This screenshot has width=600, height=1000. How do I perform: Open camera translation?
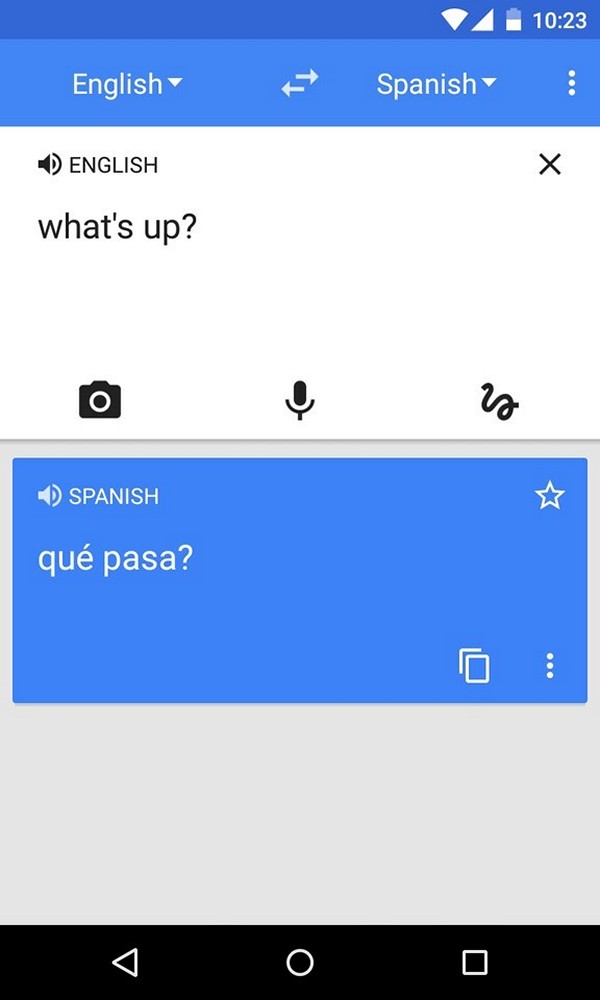click(100, 400)
